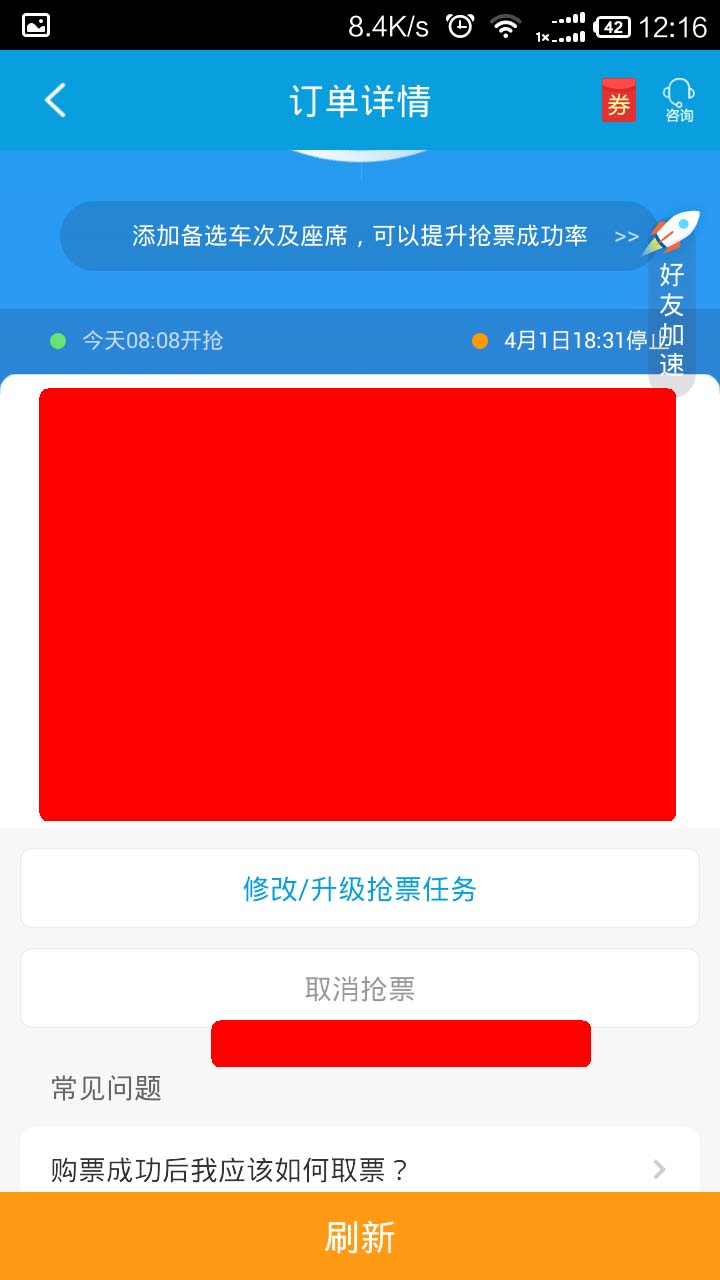Open the FAQ 购票成功后我应该如何取票？

(x=360, y=1168)
